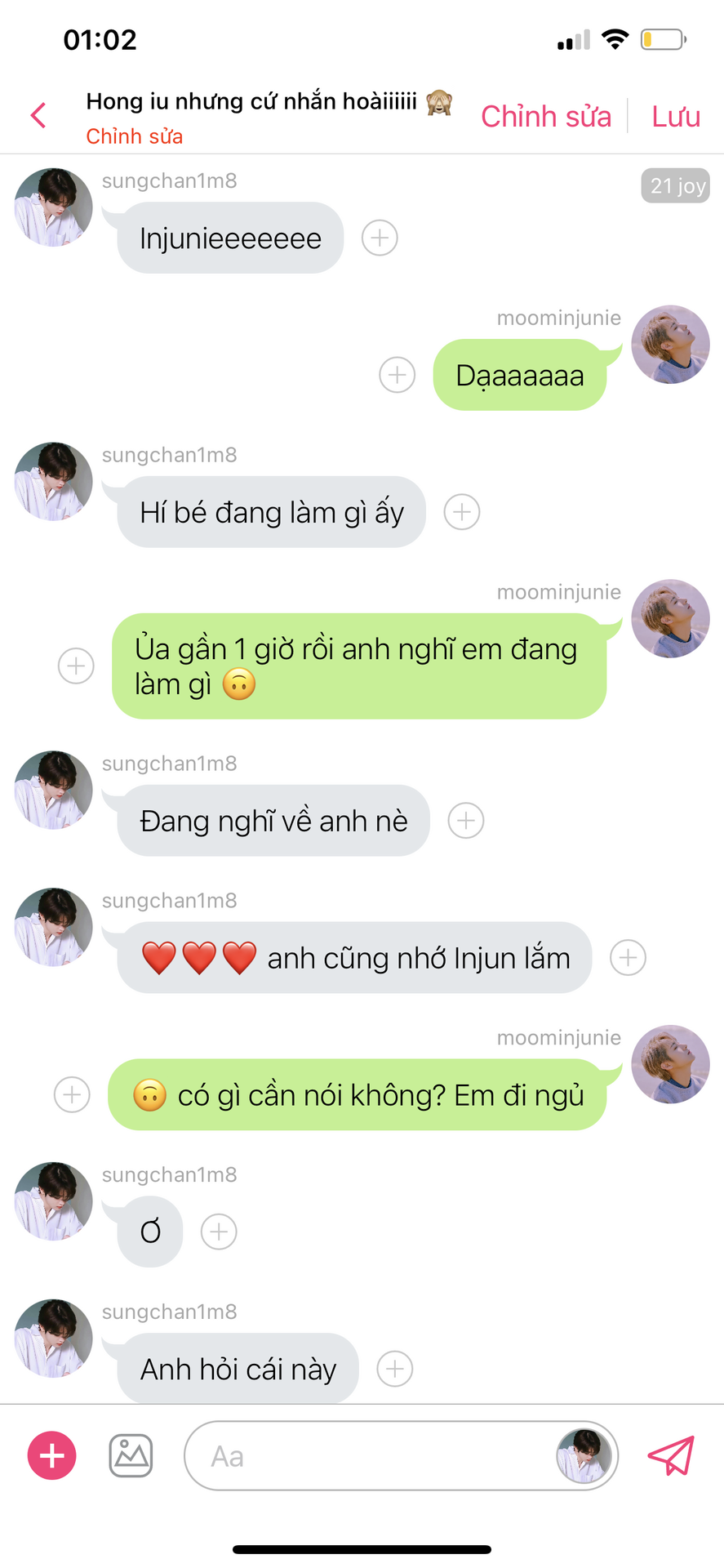724x1568 pixels.
Task: Save the chat with Lưu
Action: [x=676, y=116]
